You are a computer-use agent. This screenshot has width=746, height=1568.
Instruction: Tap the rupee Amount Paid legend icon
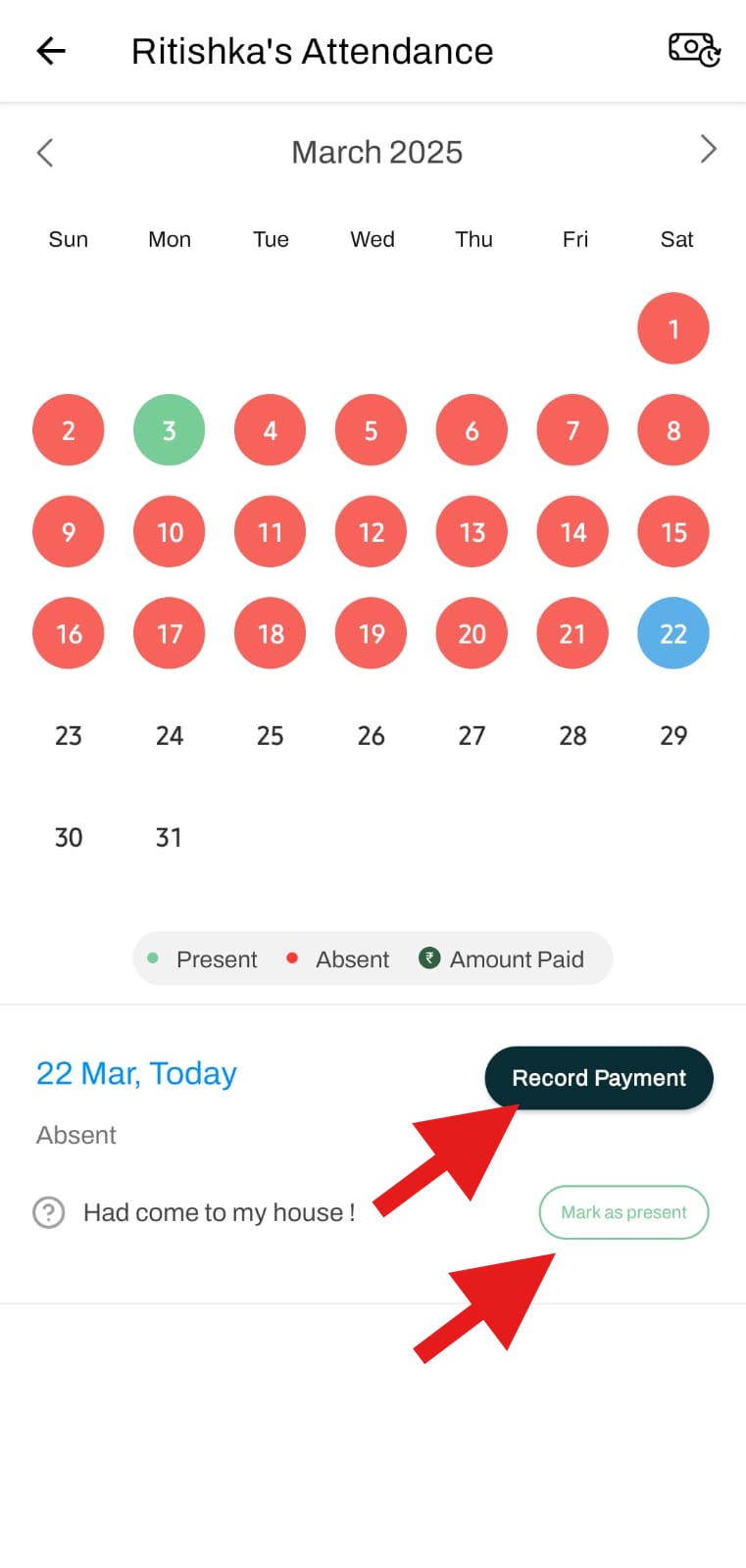[x=429, y=958]
